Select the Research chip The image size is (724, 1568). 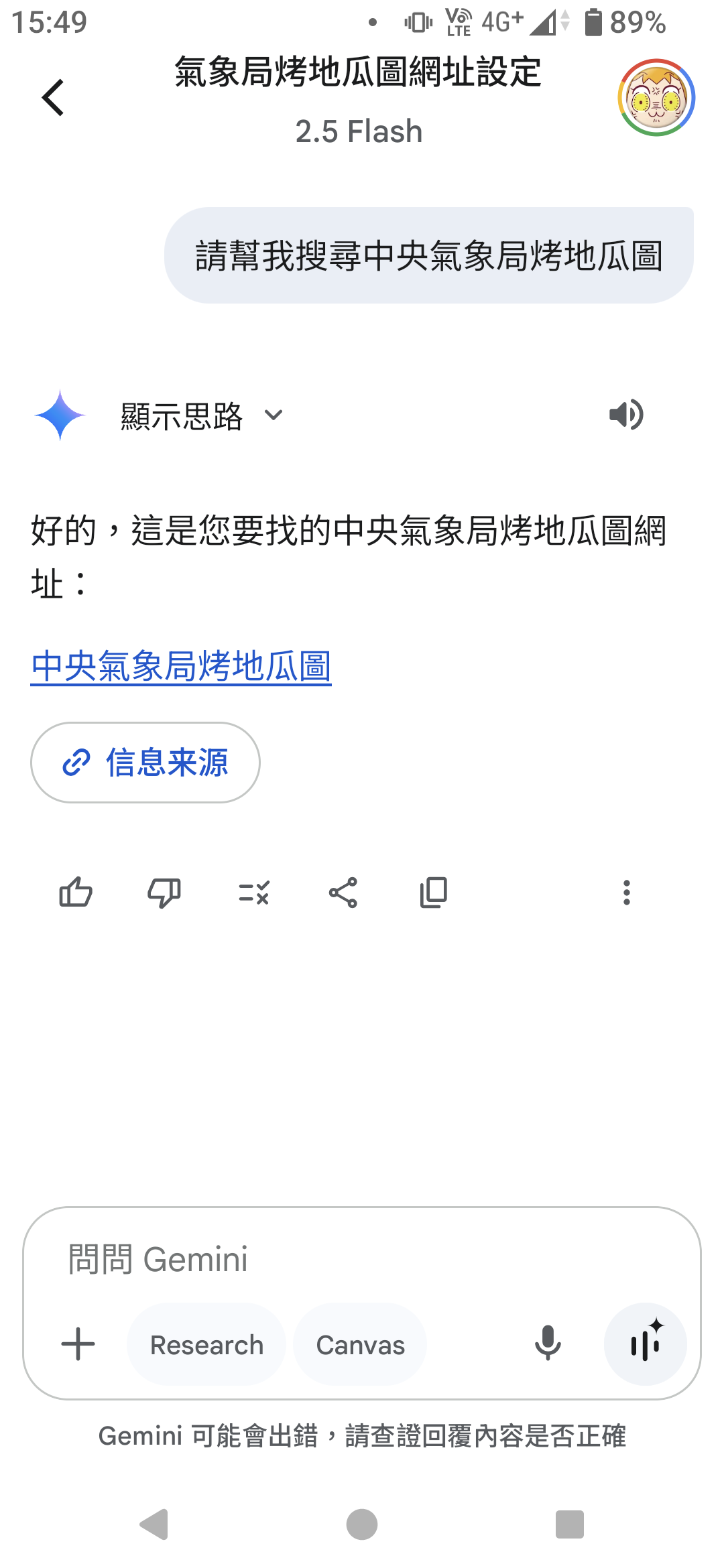point(206,1344)
